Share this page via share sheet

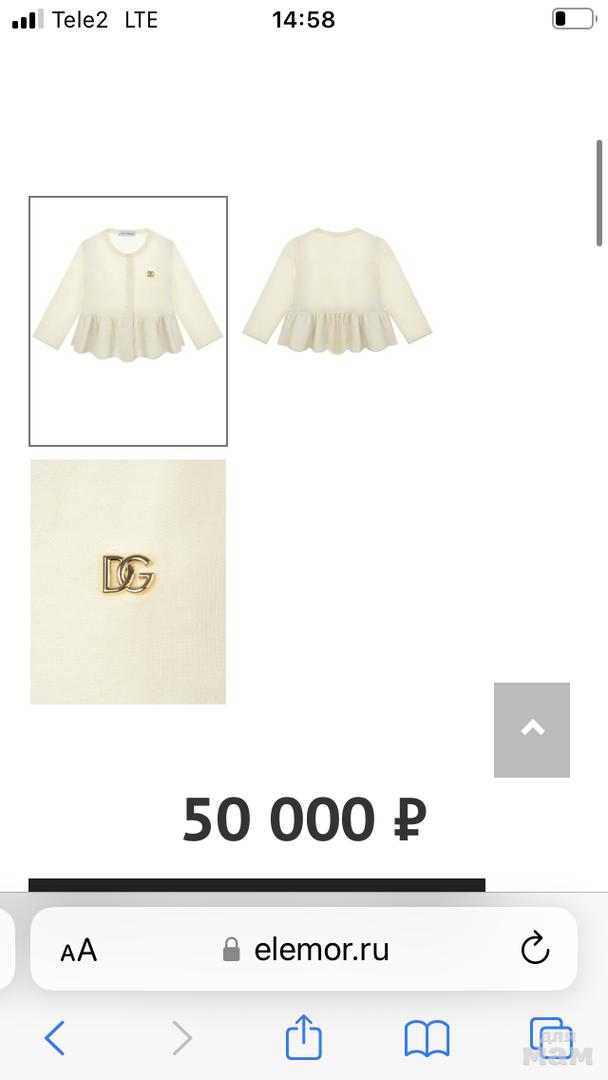pyautogui.click(x=304, y=1037)
